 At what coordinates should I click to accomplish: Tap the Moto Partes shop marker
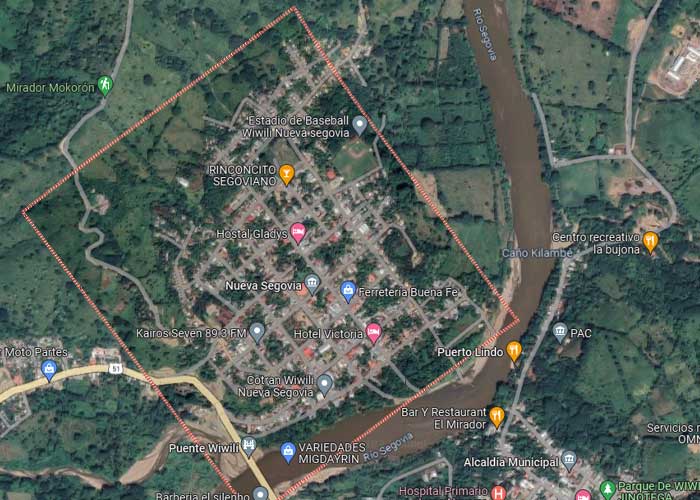(x=48, y=371)
